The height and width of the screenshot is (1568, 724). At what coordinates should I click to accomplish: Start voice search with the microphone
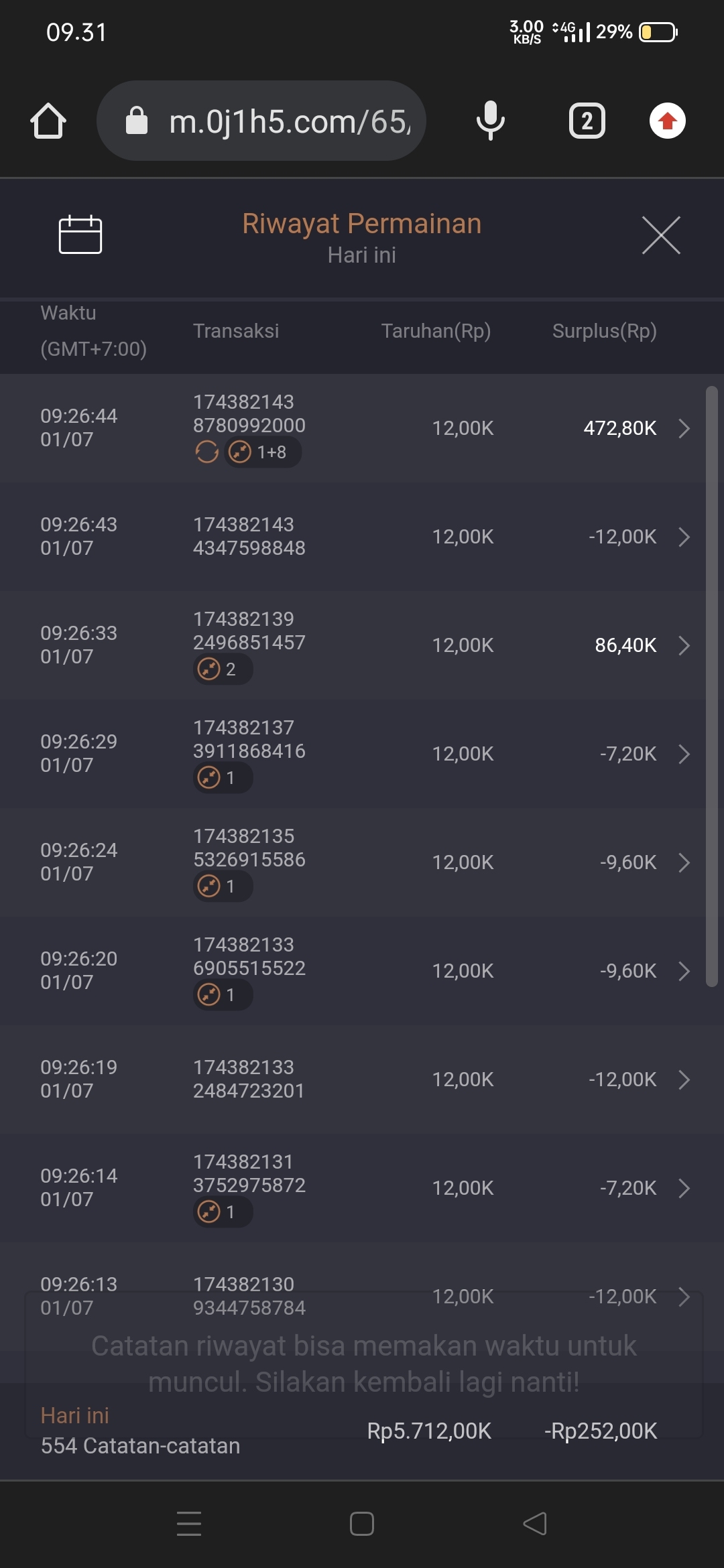490,121
